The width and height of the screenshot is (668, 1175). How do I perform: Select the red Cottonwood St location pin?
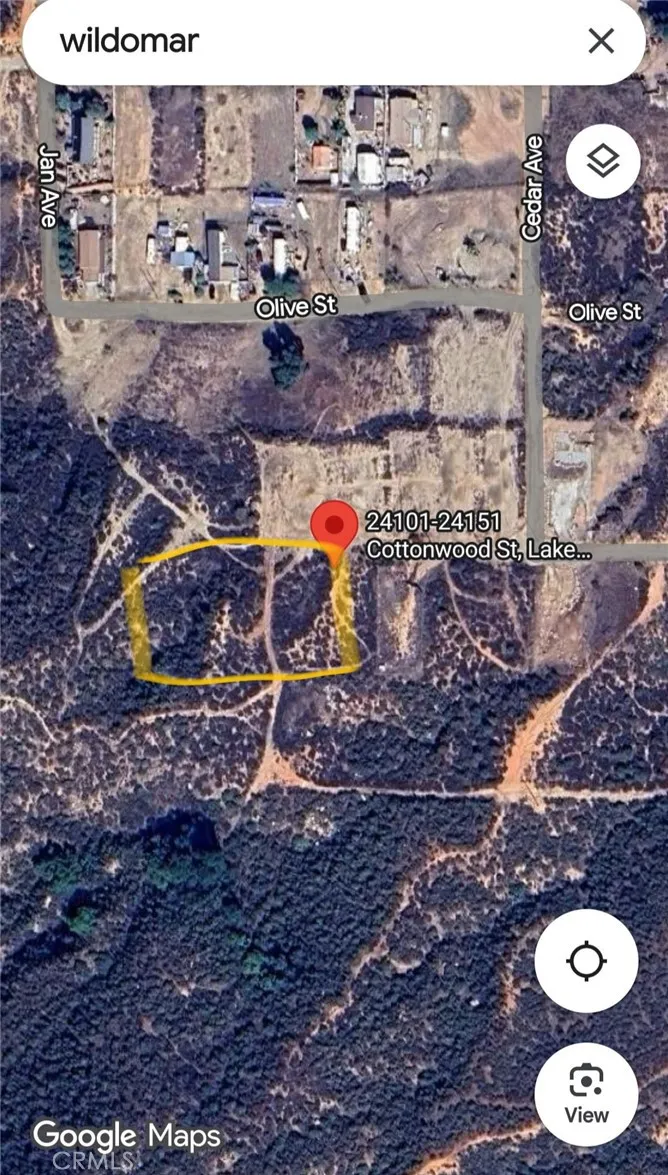pyautogui.click(x=334, y=527)
